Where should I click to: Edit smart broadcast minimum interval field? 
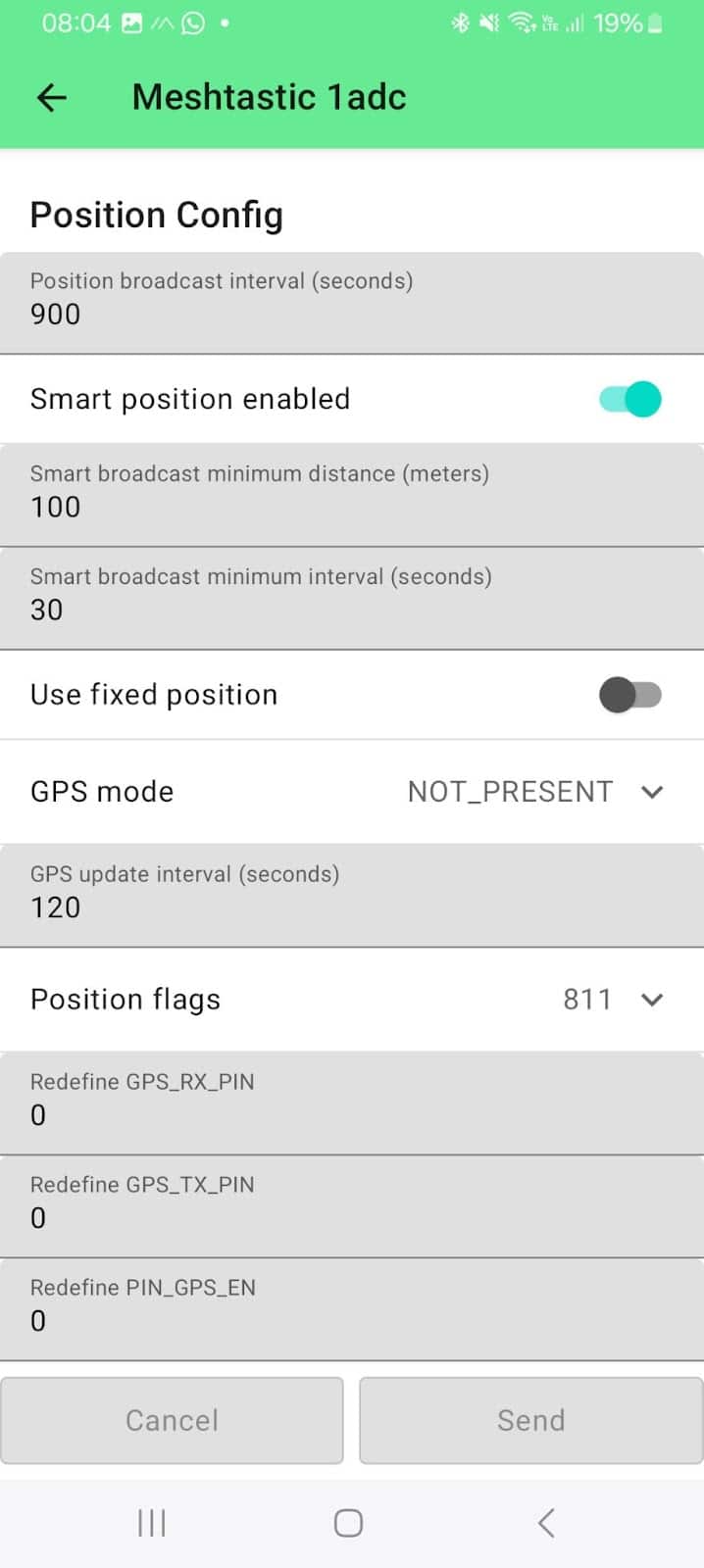pos(351,598)
